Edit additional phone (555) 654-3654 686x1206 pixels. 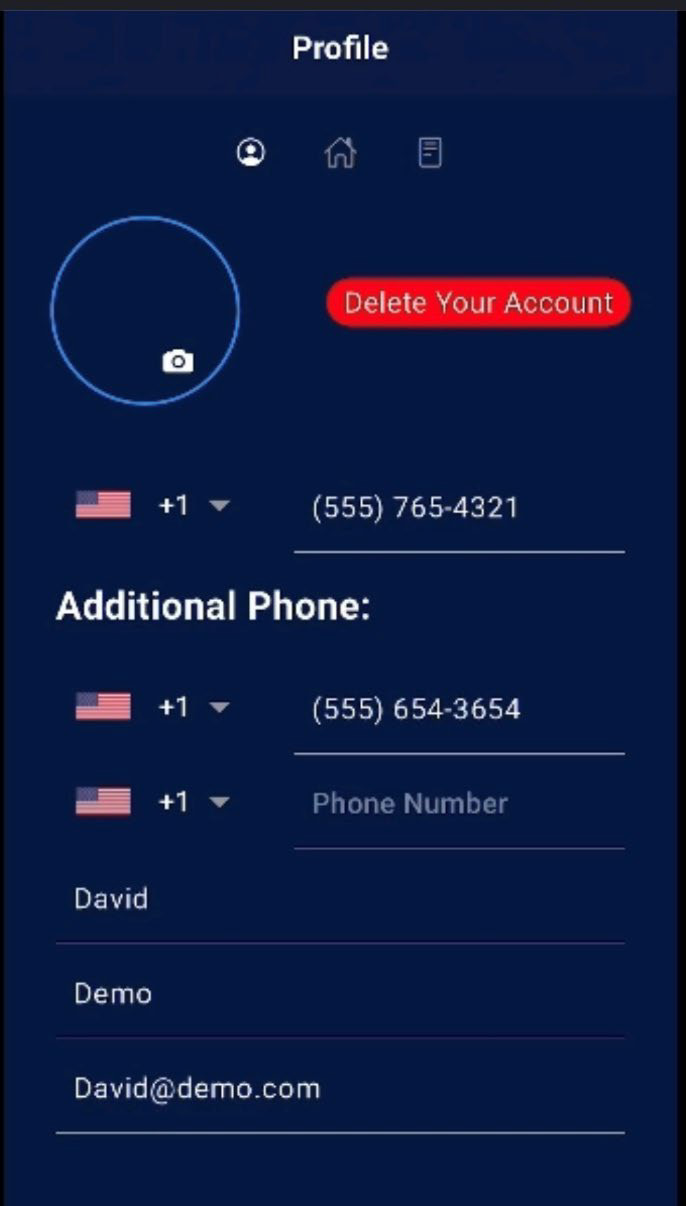pyautogui.click(x=458, y=710)
